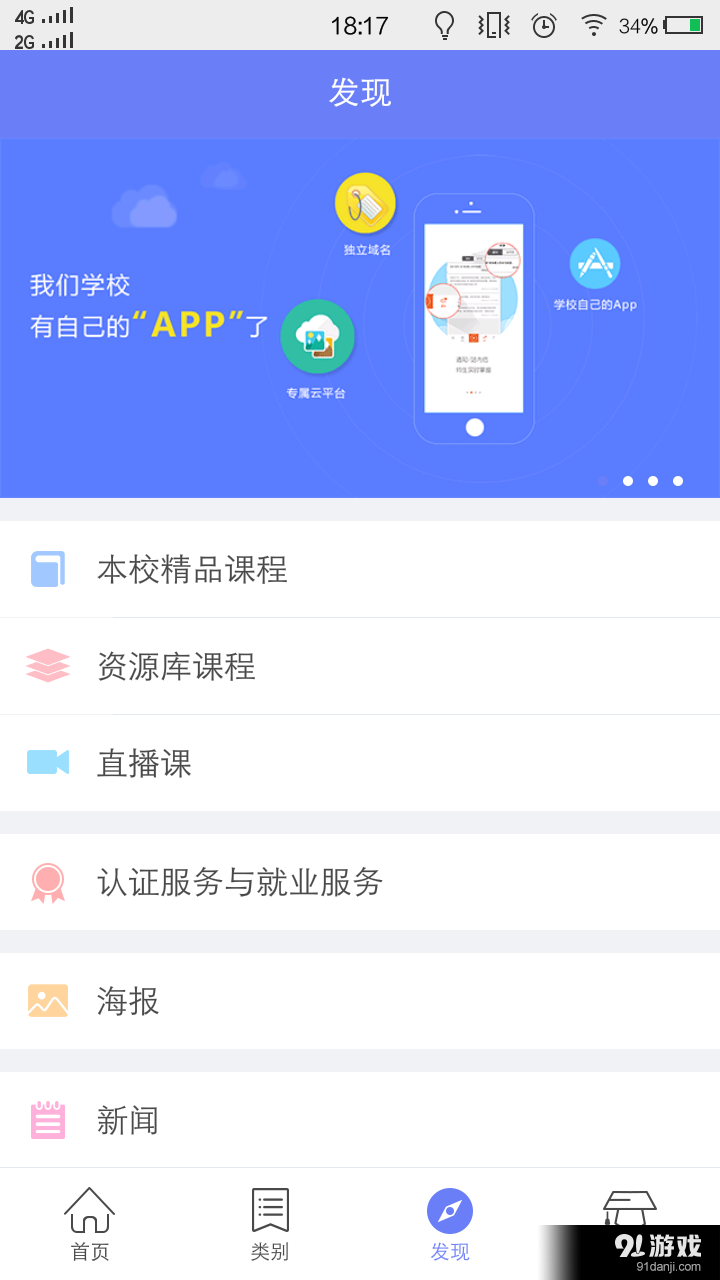Open the 类别 tab
This screenshot has width=720, height=1280.
coord(269,1220)
